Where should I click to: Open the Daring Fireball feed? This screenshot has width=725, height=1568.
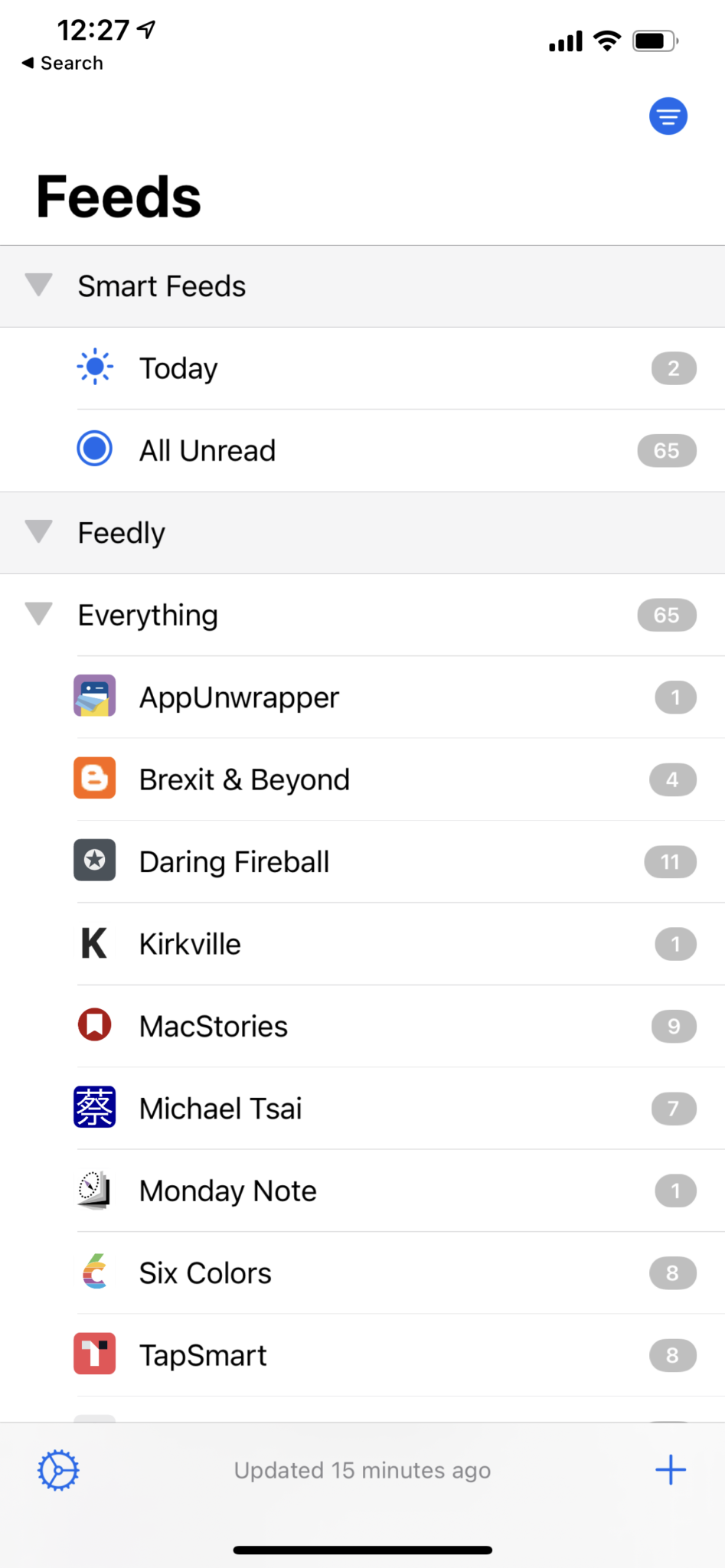[x=234, y=861]
